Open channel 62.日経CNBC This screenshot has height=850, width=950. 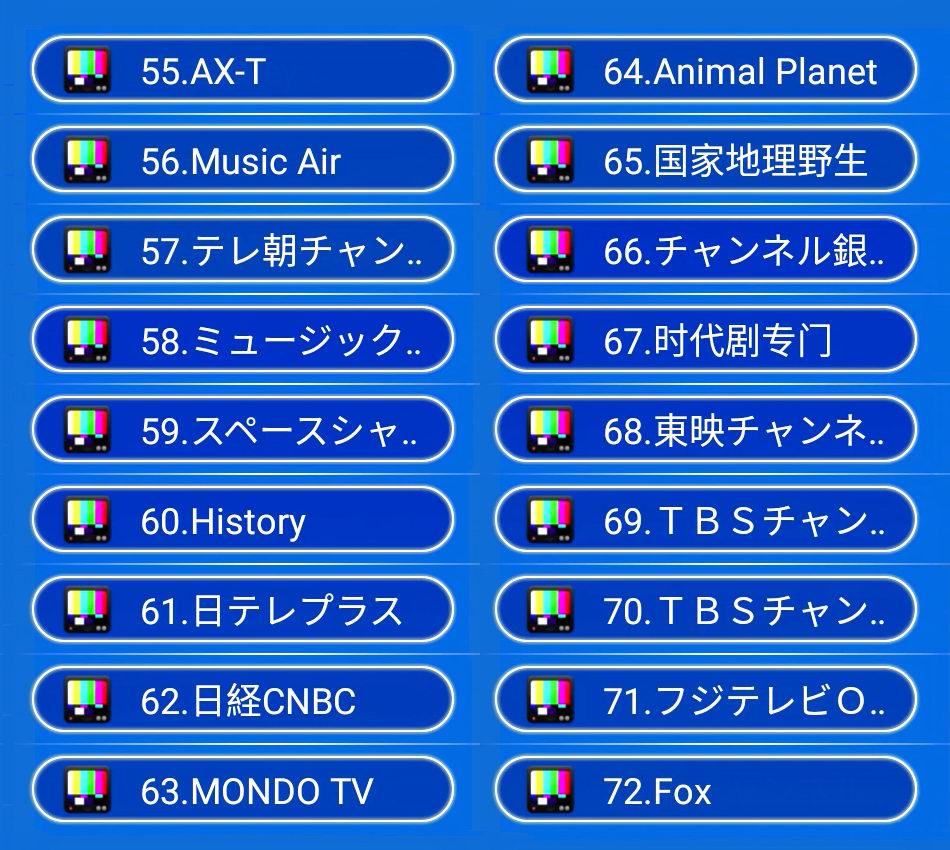point(242,701)
